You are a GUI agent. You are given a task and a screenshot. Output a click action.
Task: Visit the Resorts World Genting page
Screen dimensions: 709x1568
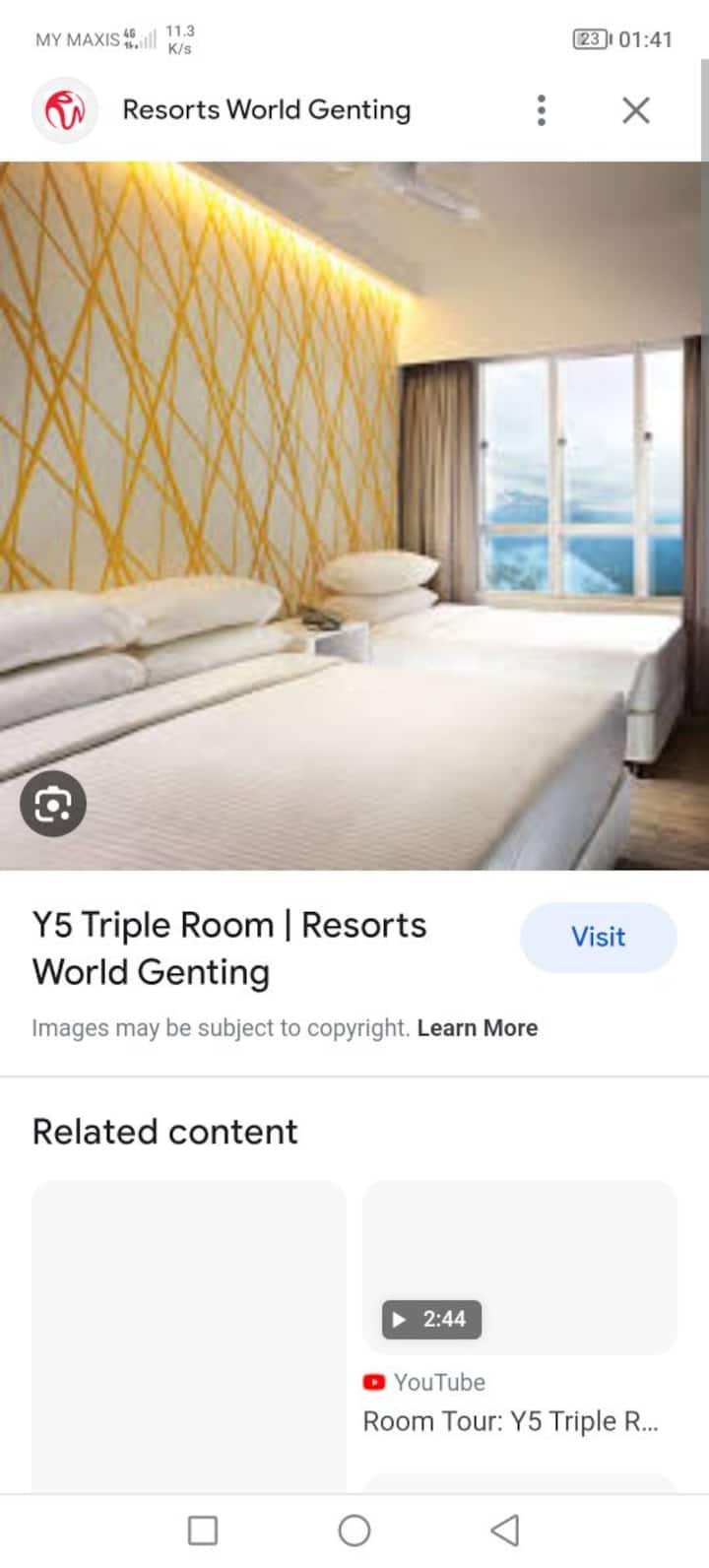click(x=598, y=937)
